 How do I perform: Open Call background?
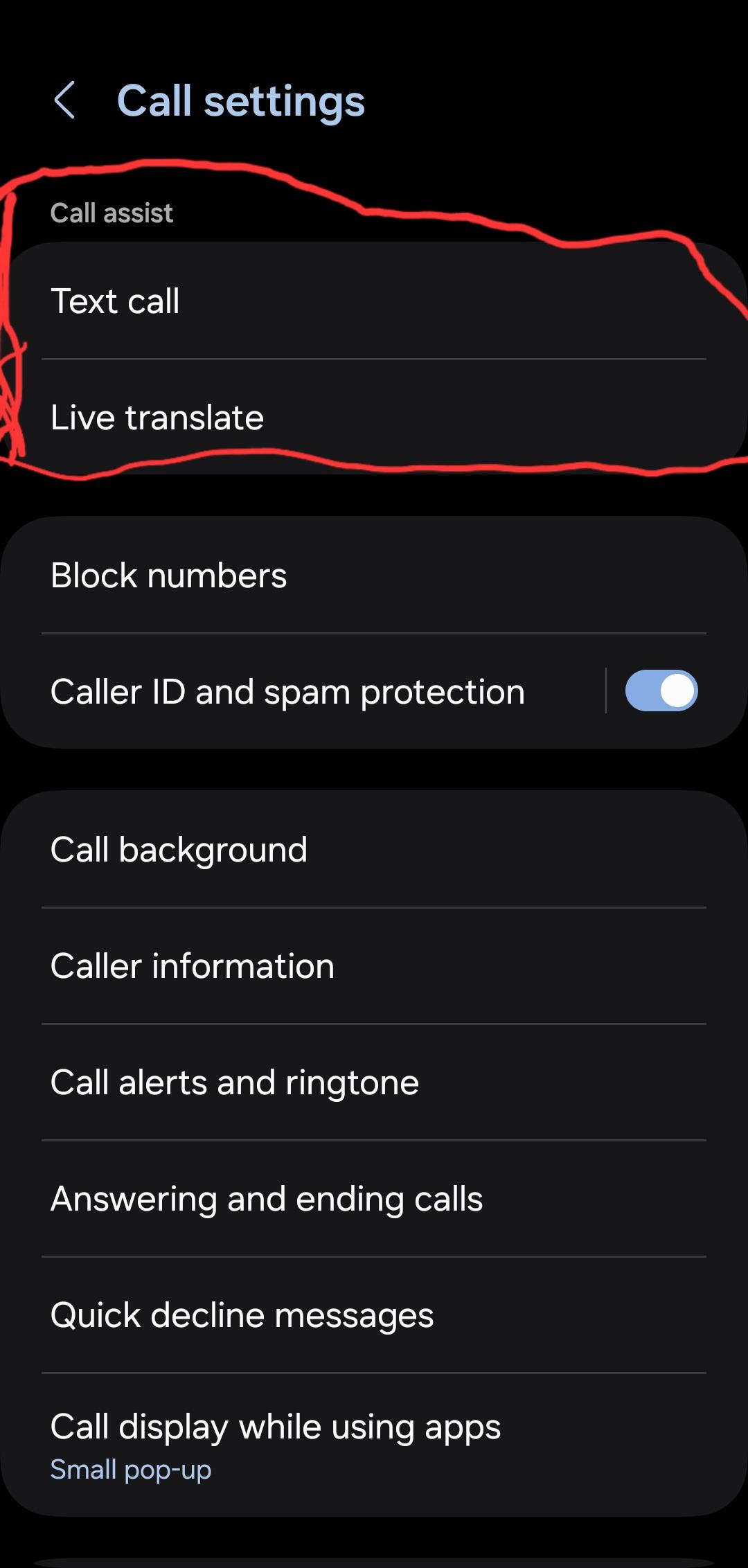374,850
